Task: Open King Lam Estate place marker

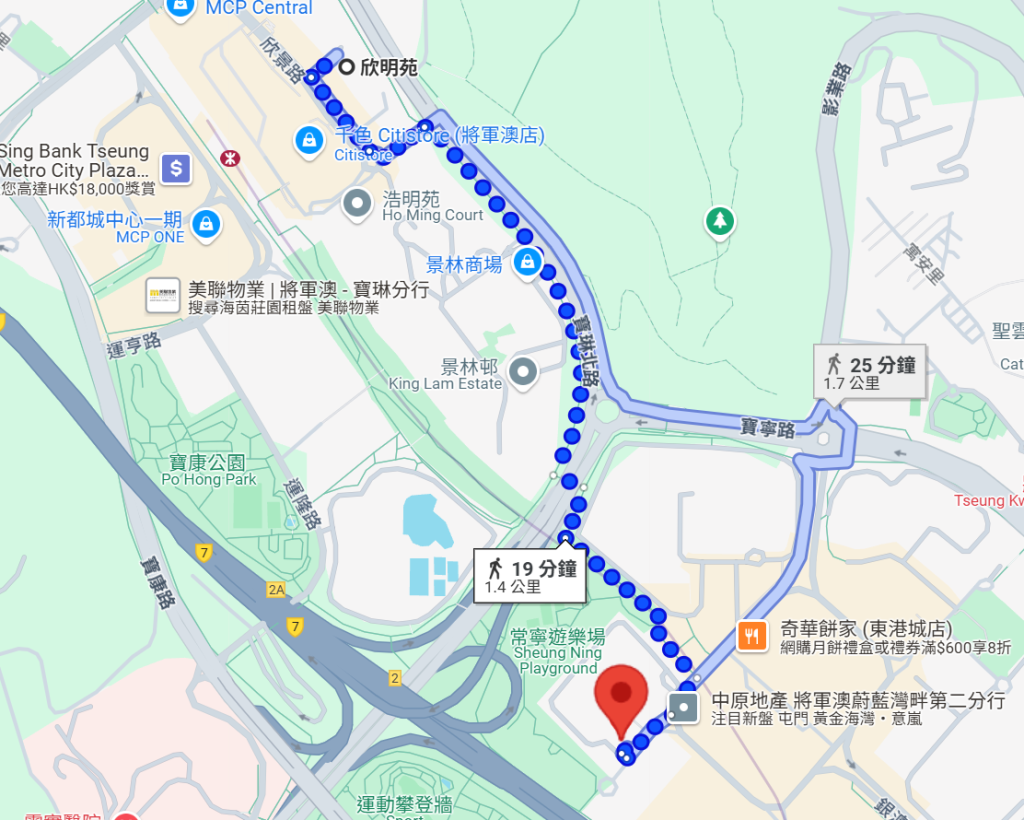Action: point(523,373)
